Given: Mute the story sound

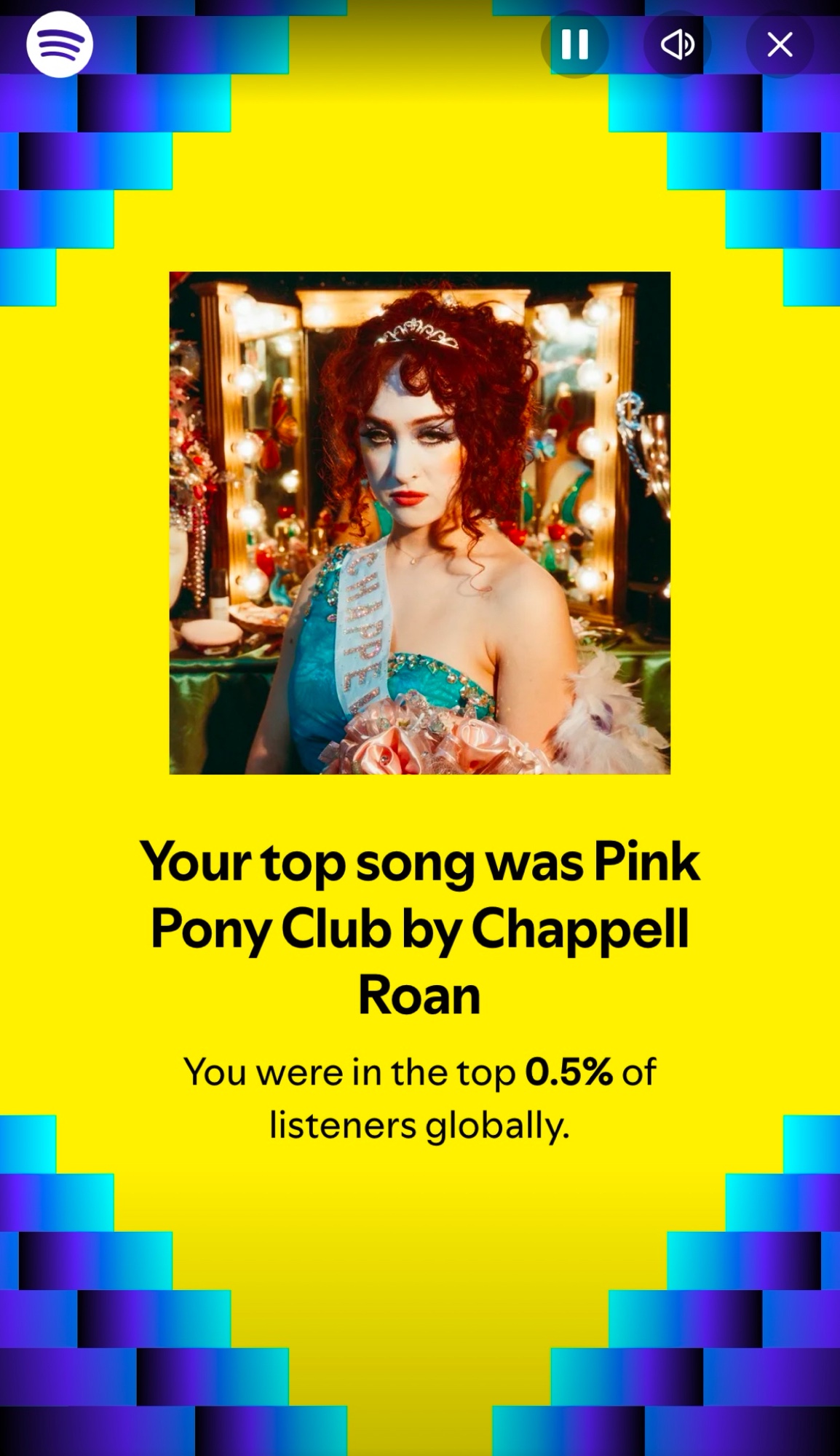Looking at the screenshot, I should (x=677, y=45).
